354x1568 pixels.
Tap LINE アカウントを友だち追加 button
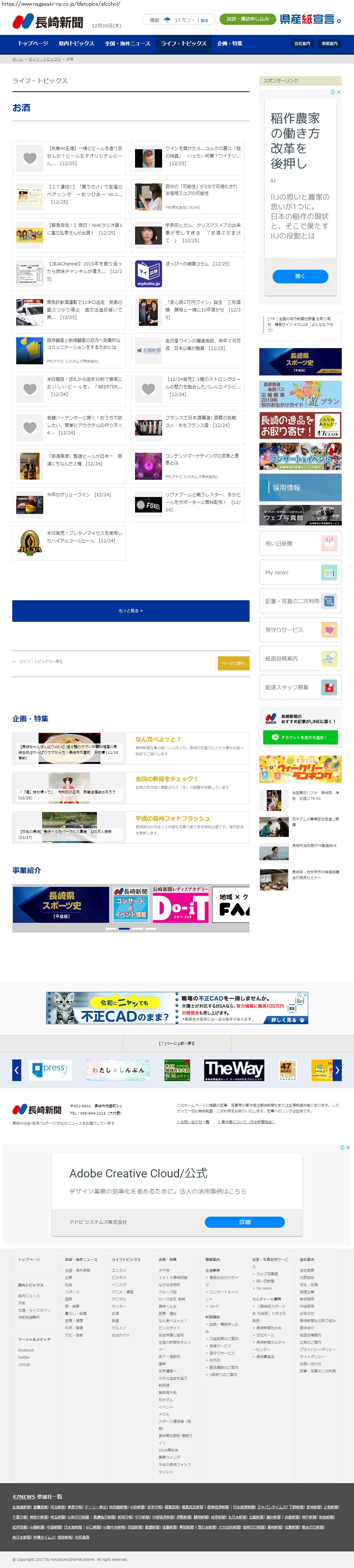300,738
